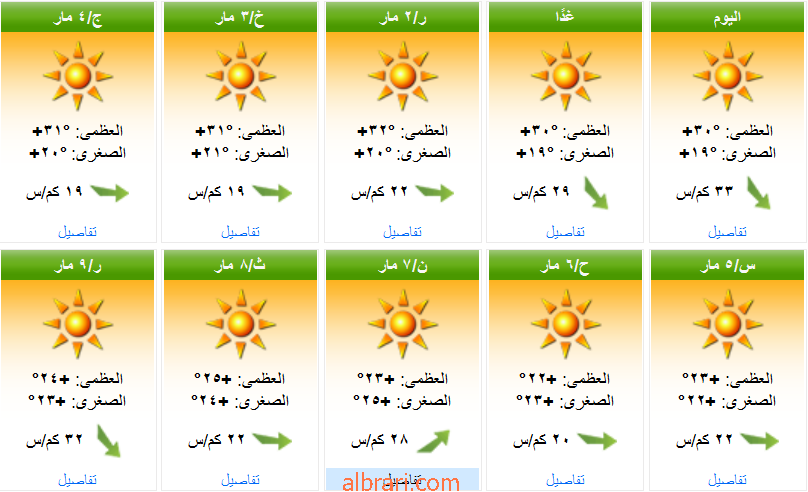
Task: View تفاصيل for ر/٢ مار card
Action: pyautogui.click(x=402, y=232)
